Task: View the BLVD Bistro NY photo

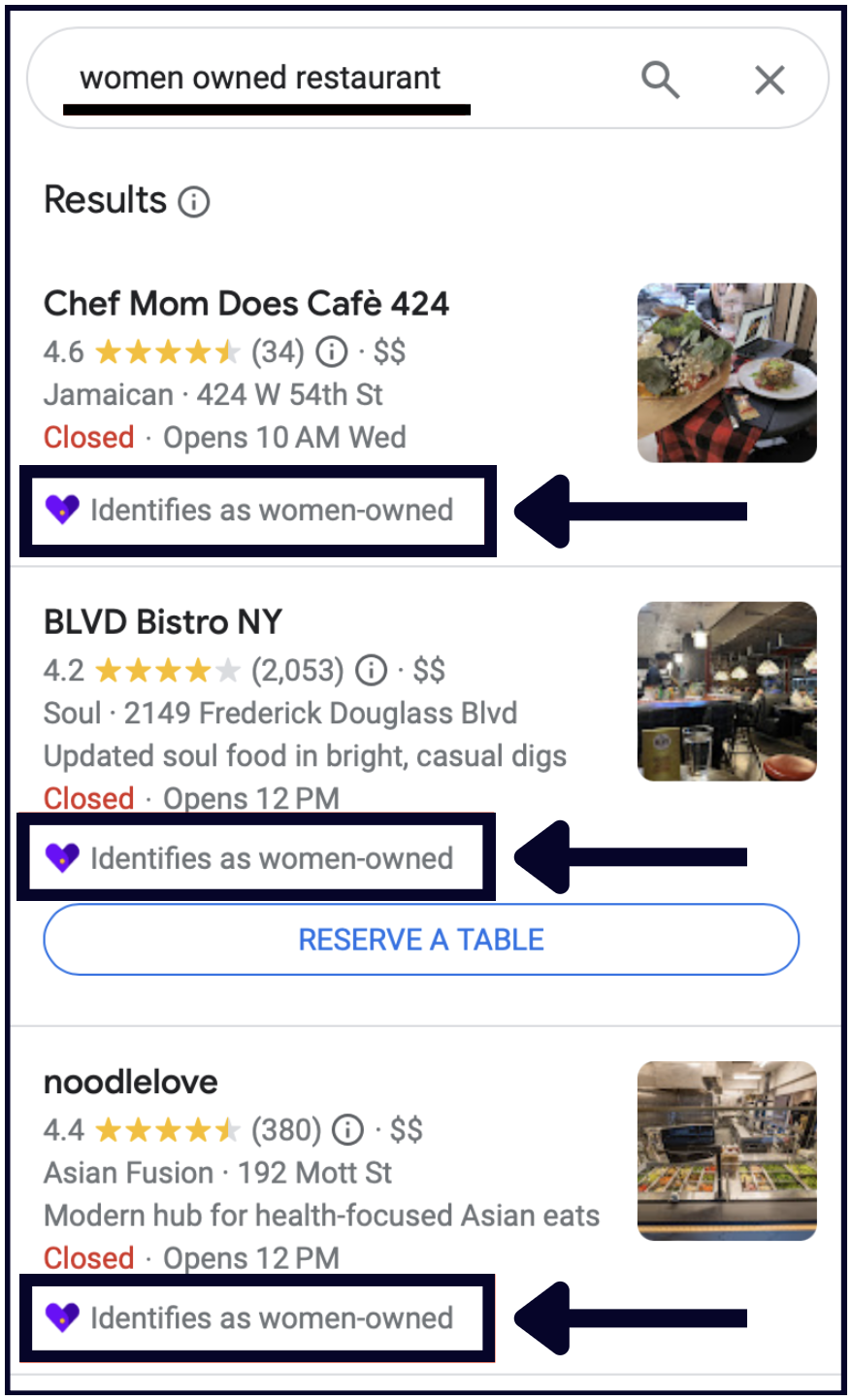Action: 727,691
